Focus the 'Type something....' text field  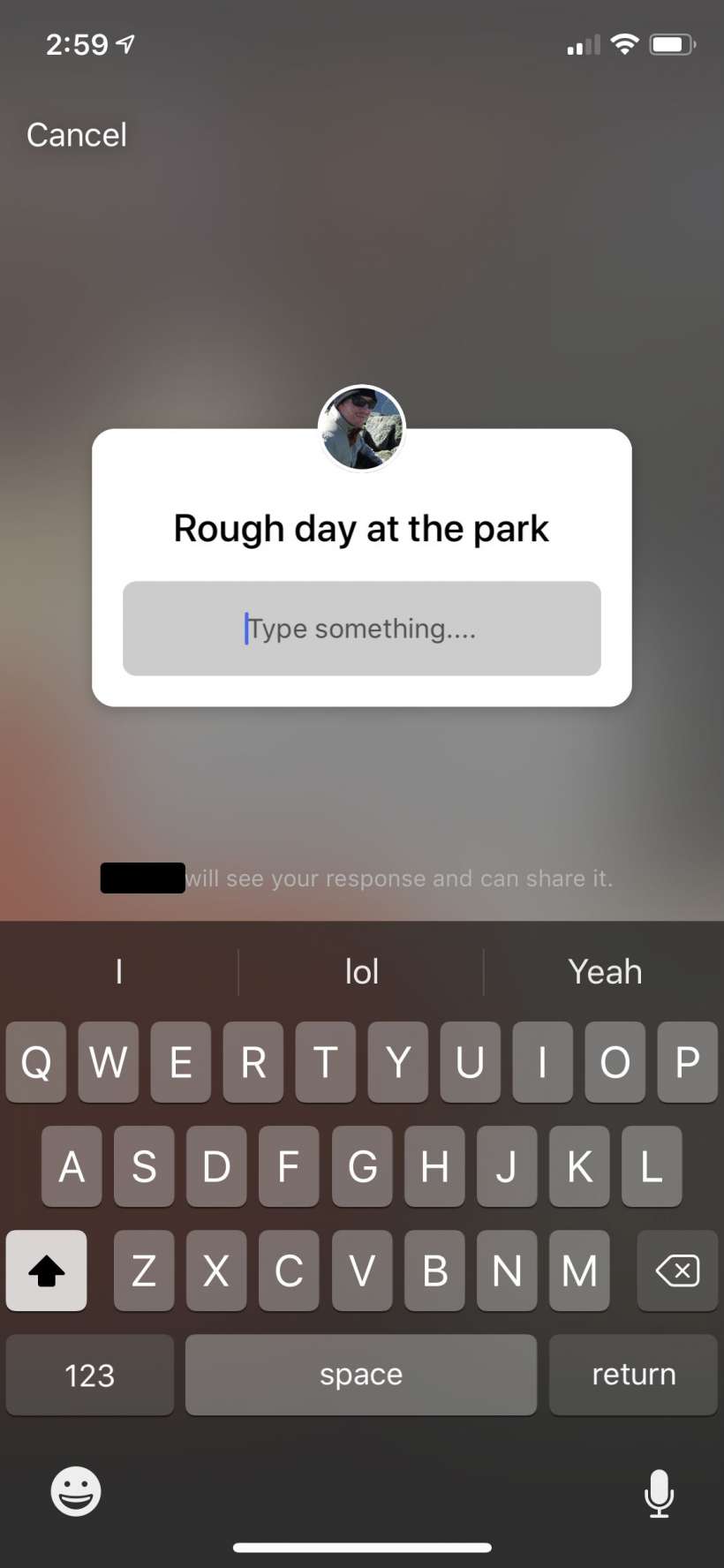pyautogui.click(x=361, y=629)
